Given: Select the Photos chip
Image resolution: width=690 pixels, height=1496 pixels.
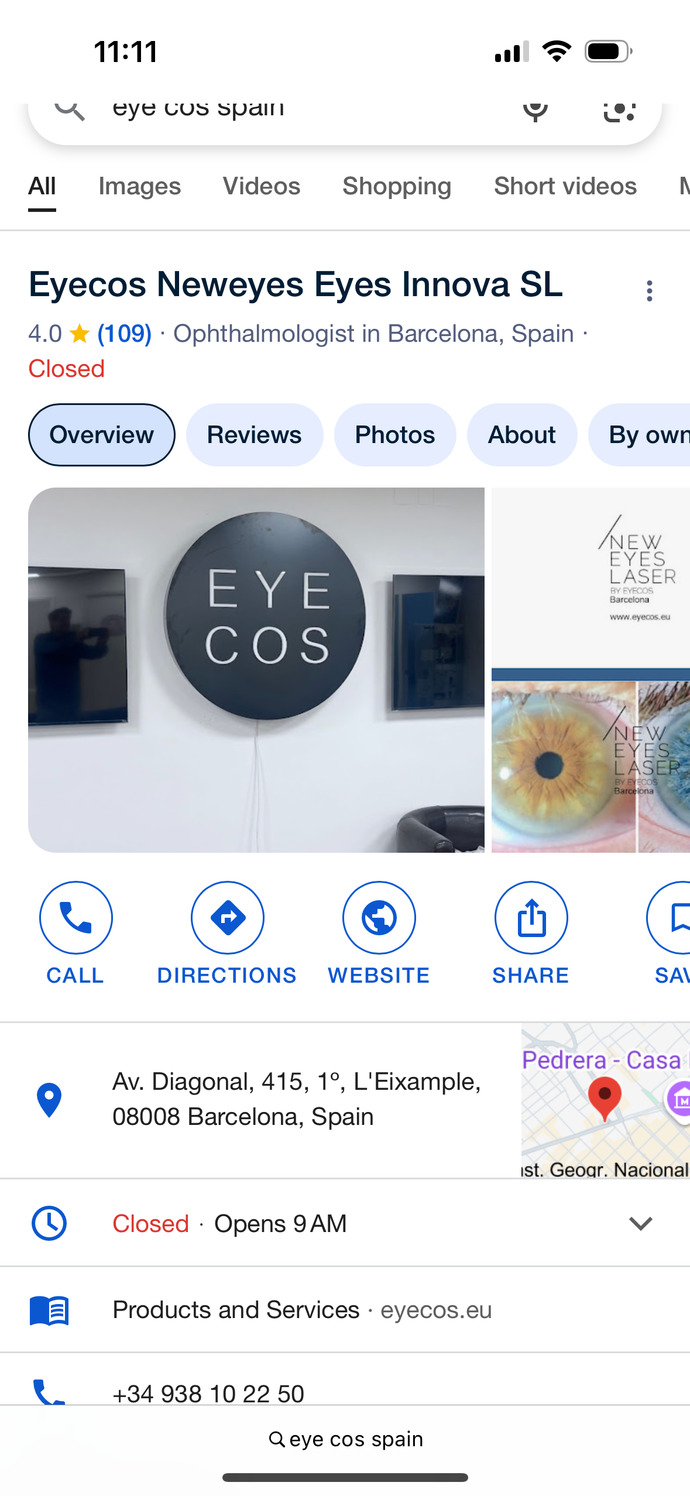Looking at the screenshot, I should pyautogui.click(x=395, y=435).
